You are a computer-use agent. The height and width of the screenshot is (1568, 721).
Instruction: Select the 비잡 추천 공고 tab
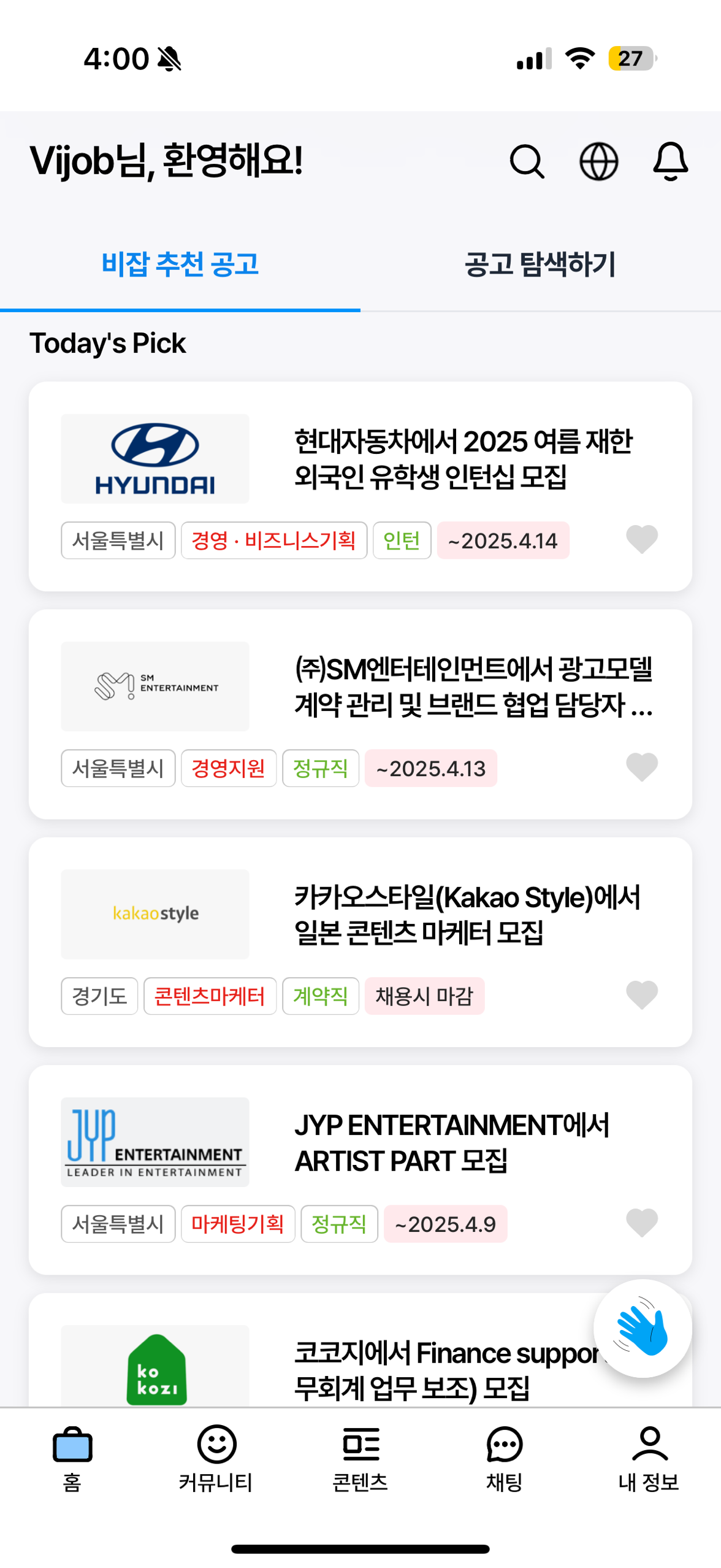[180, 264]
